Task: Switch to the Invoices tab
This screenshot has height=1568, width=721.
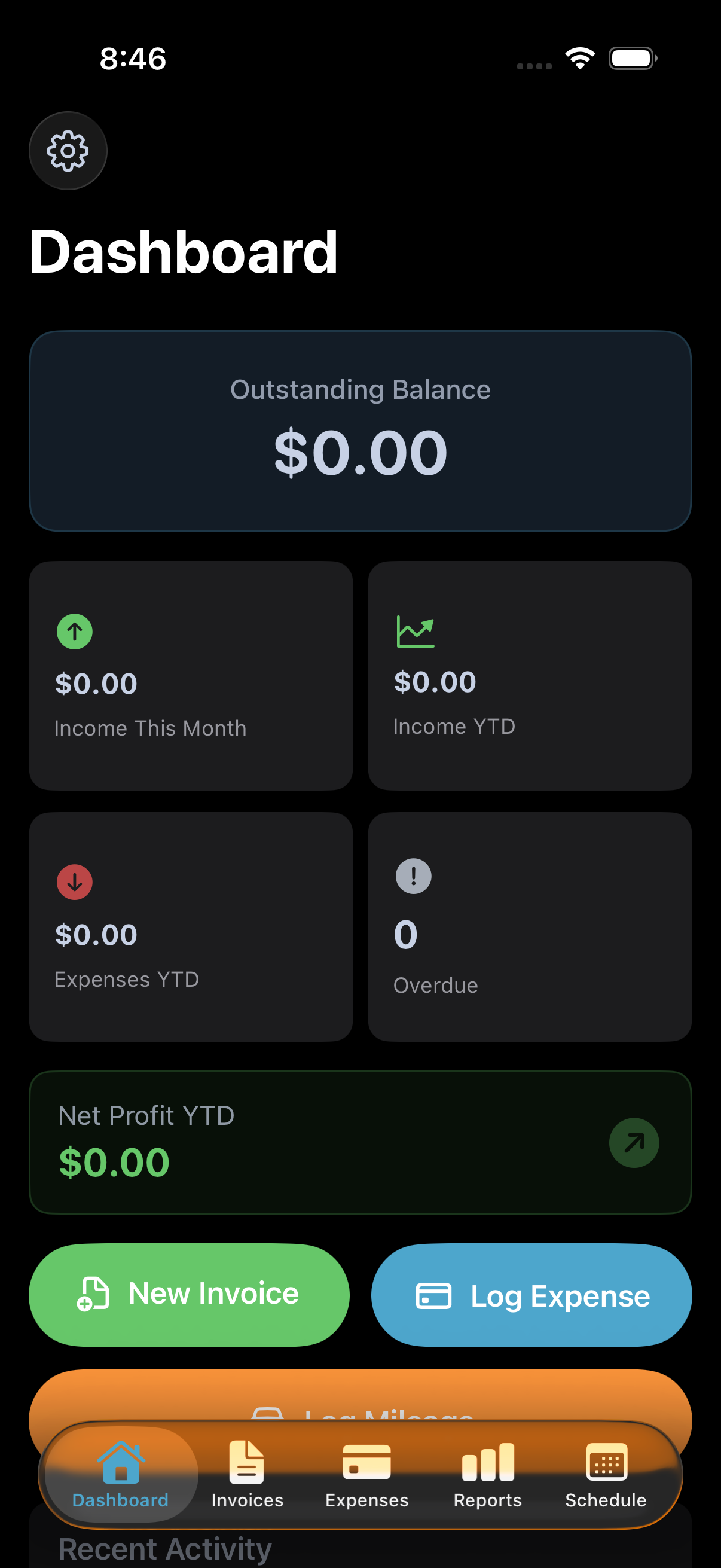Action: (x=246, y=1473)
